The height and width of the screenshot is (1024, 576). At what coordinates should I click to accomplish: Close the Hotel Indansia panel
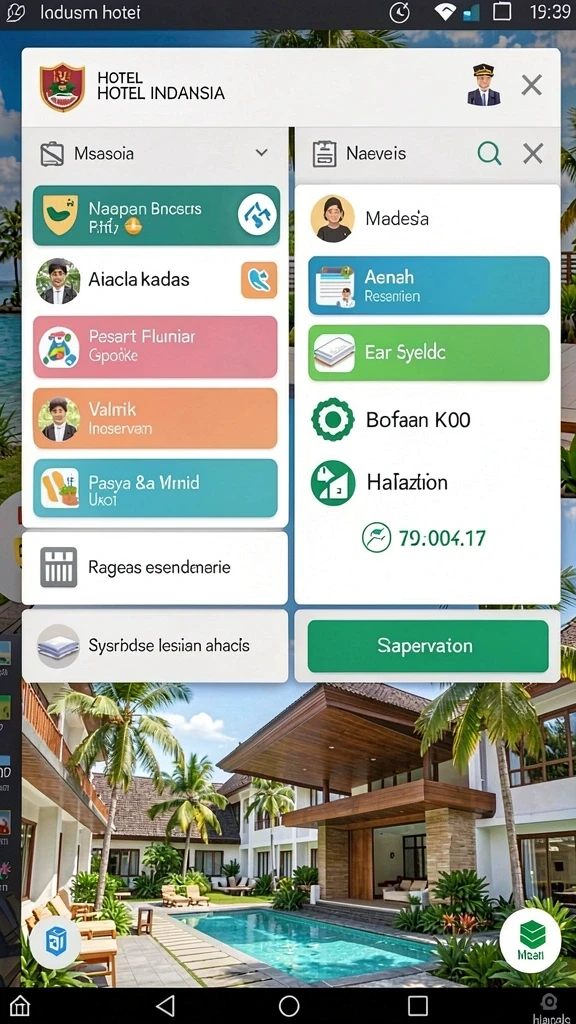tap(532, 85)
